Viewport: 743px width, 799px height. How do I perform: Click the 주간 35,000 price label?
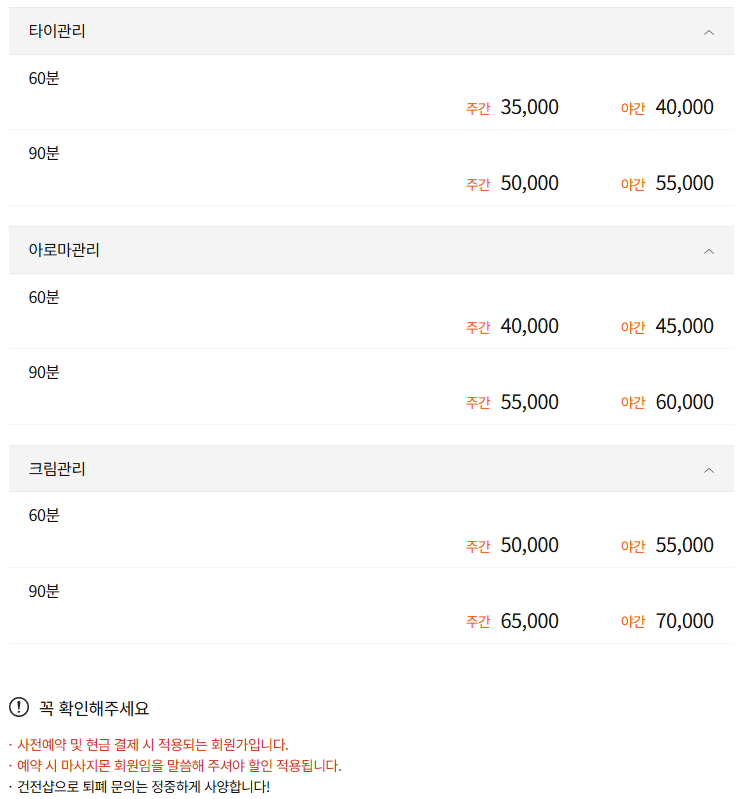point(510,107)
